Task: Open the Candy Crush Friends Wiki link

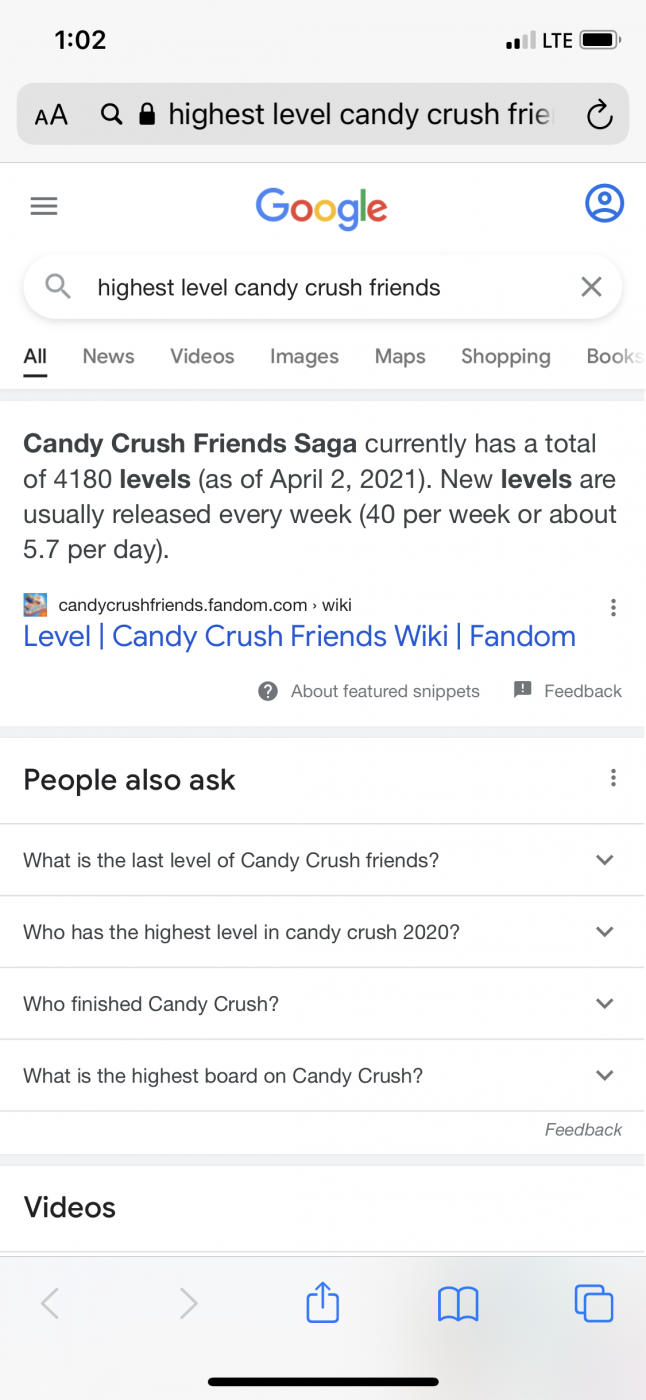Action: pyautogui.click(x=299, y=636)
